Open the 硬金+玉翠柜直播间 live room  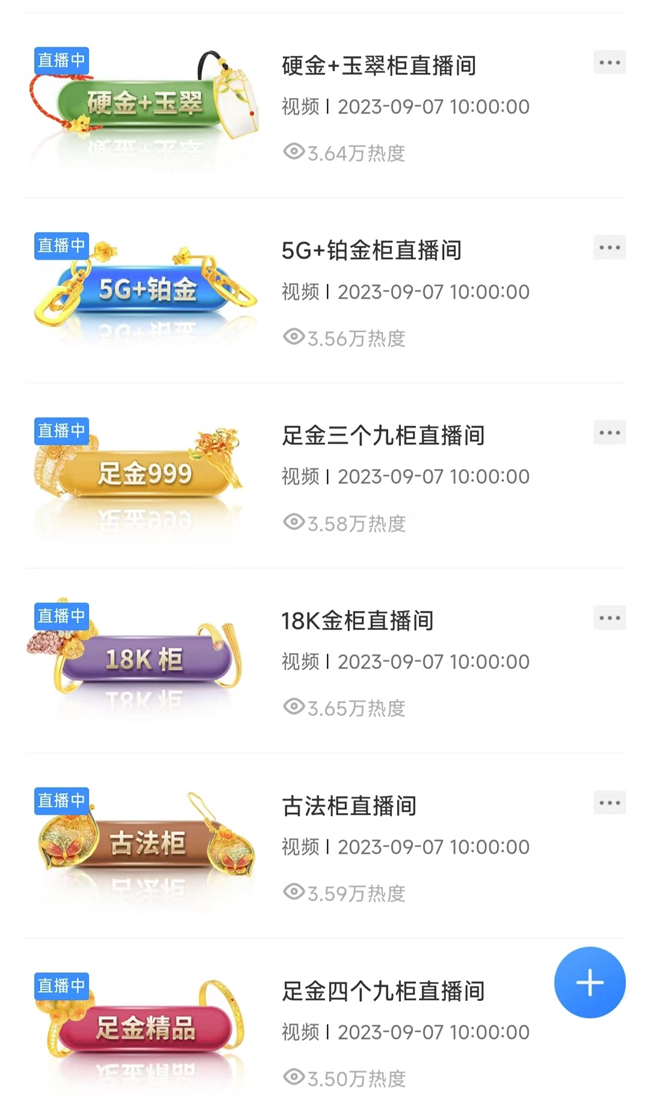pyautogui.click(x=378, y=66)
